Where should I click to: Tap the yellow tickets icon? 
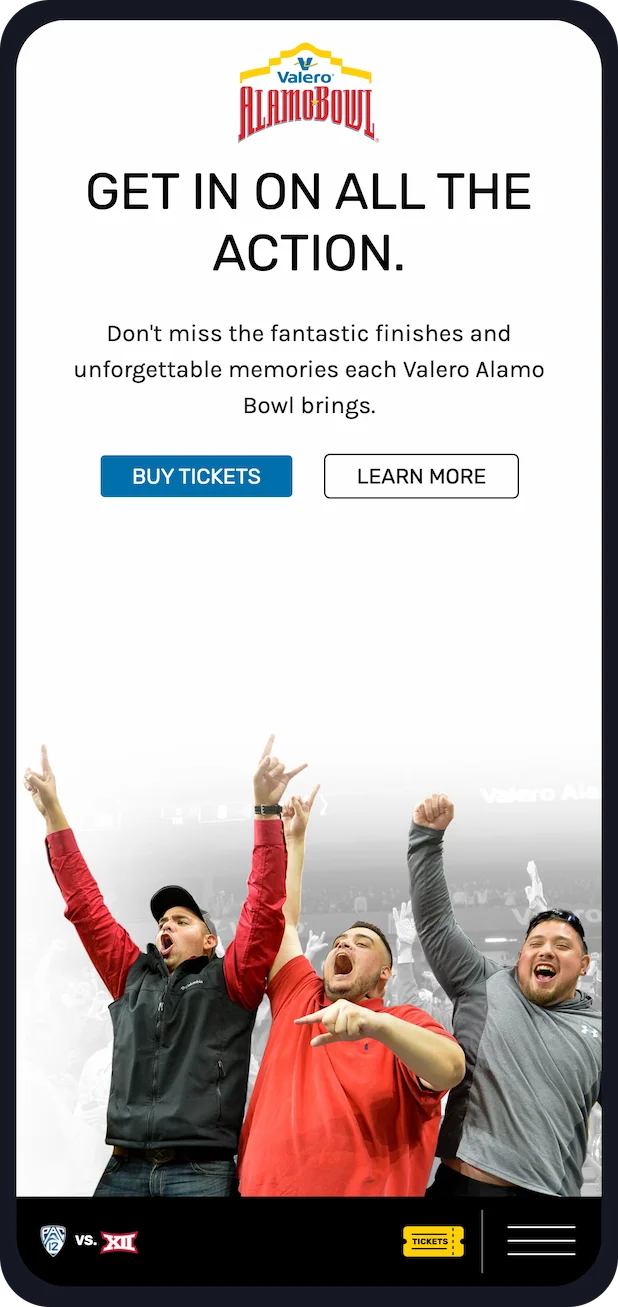[x=433, y=1241]
